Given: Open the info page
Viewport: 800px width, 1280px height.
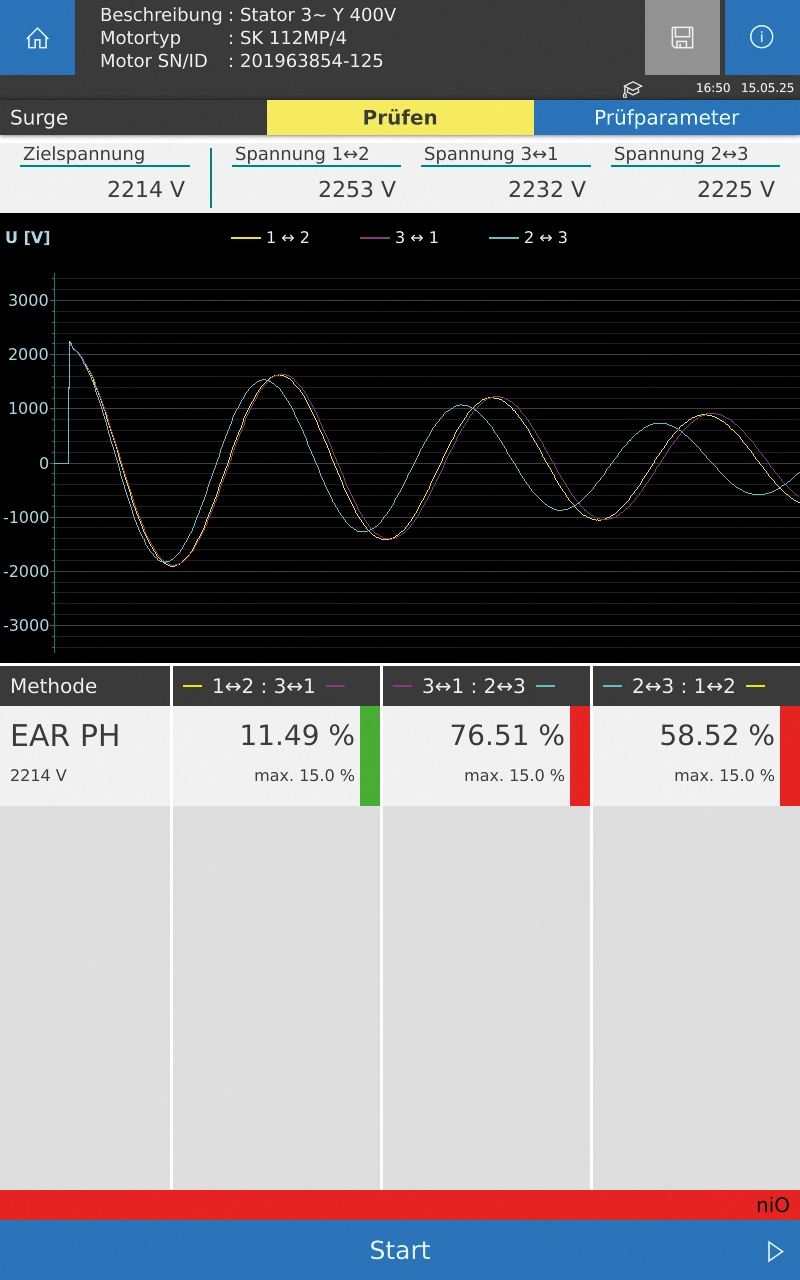Looking at the screenshot, I should 761,38.
